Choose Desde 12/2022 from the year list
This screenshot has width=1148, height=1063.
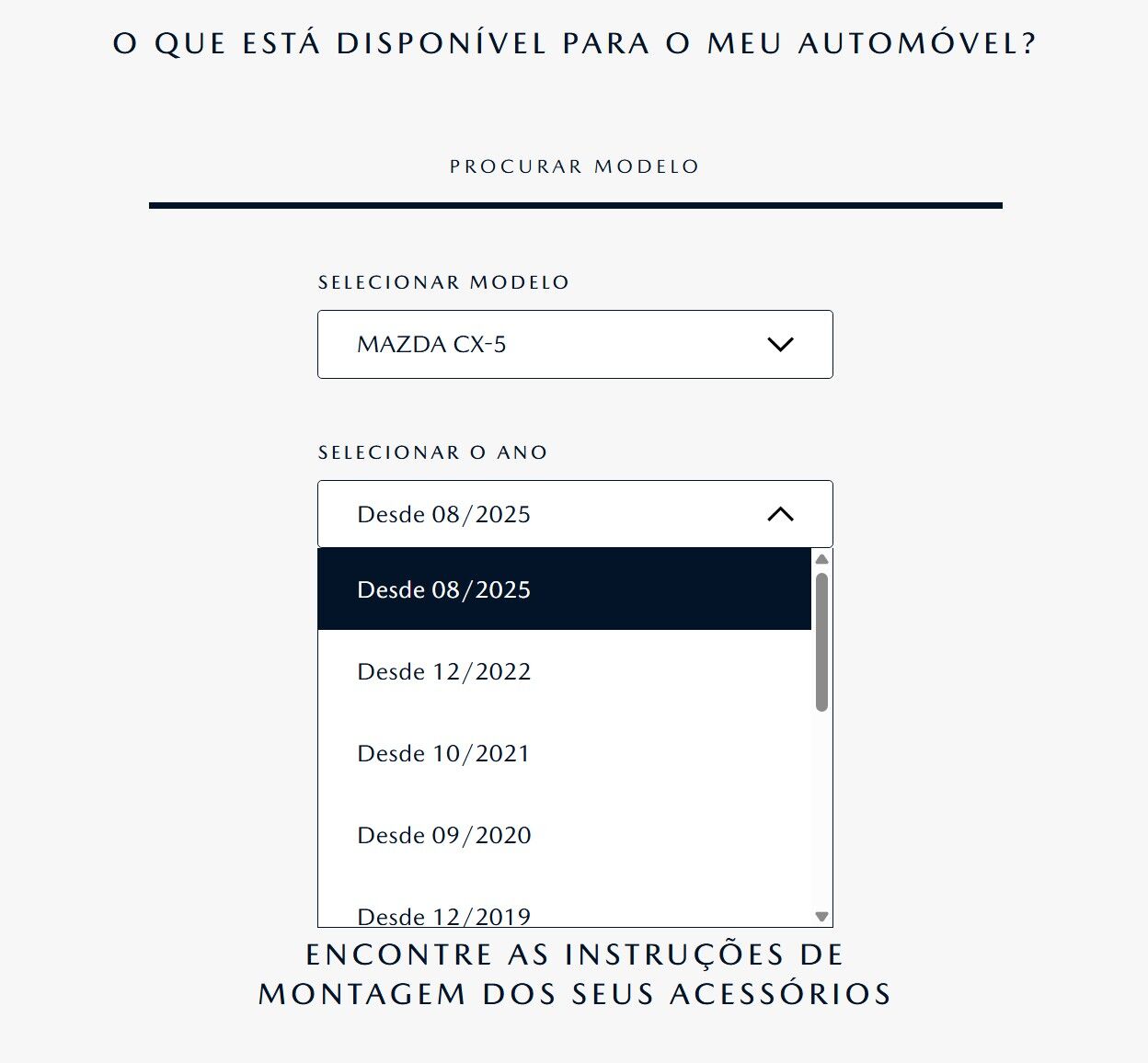(564, 671)
